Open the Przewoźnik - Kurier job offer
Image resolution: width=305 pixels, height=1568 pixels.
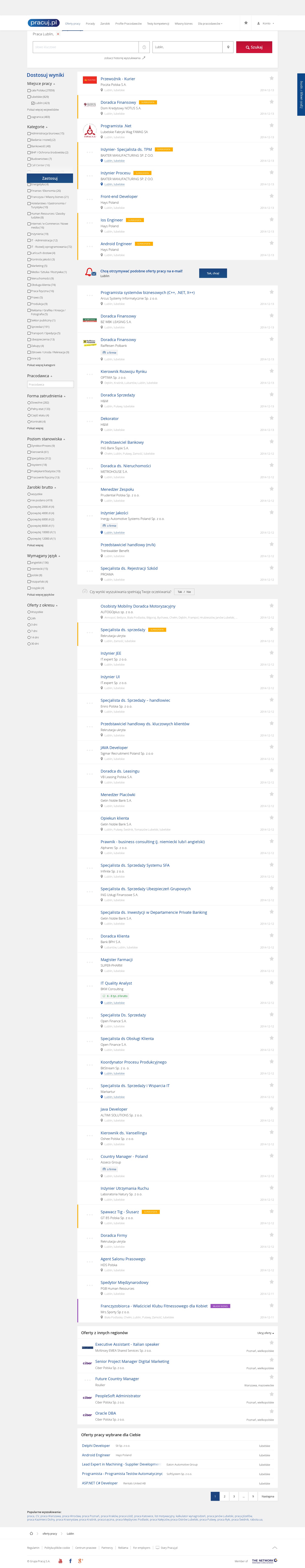point(118,79)
